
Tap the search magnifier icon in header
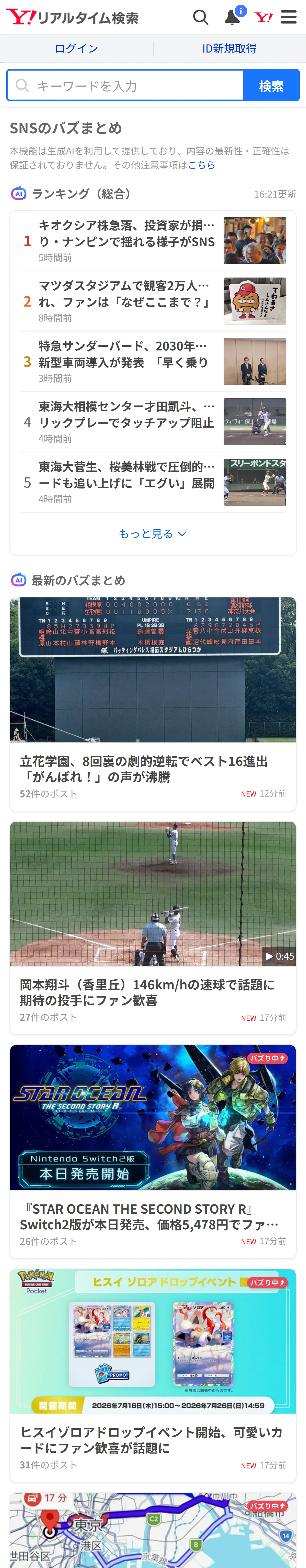pyautogui.click(x=201, y=17)
